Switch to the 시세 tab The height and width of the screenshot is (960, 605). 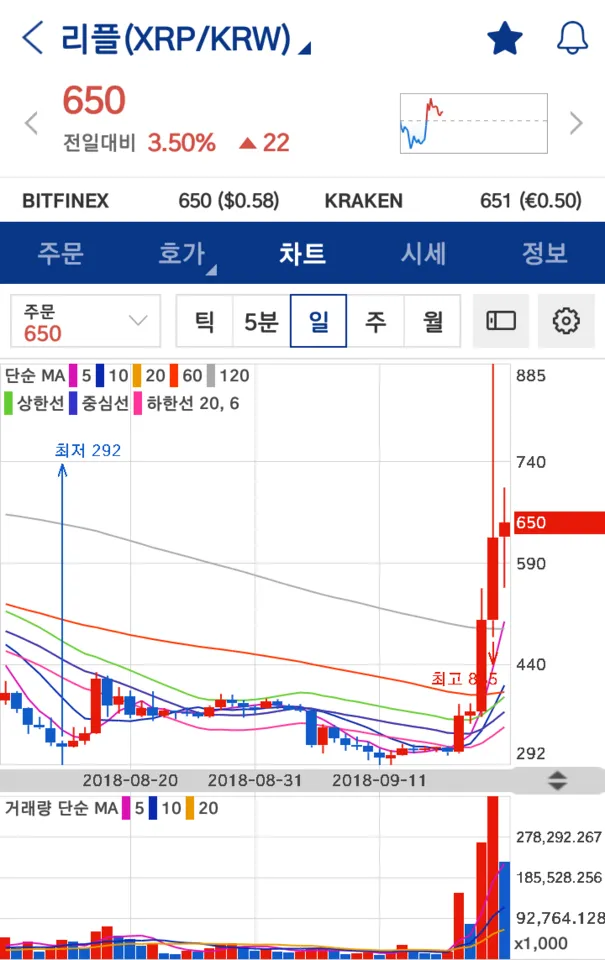coord(423,253)
